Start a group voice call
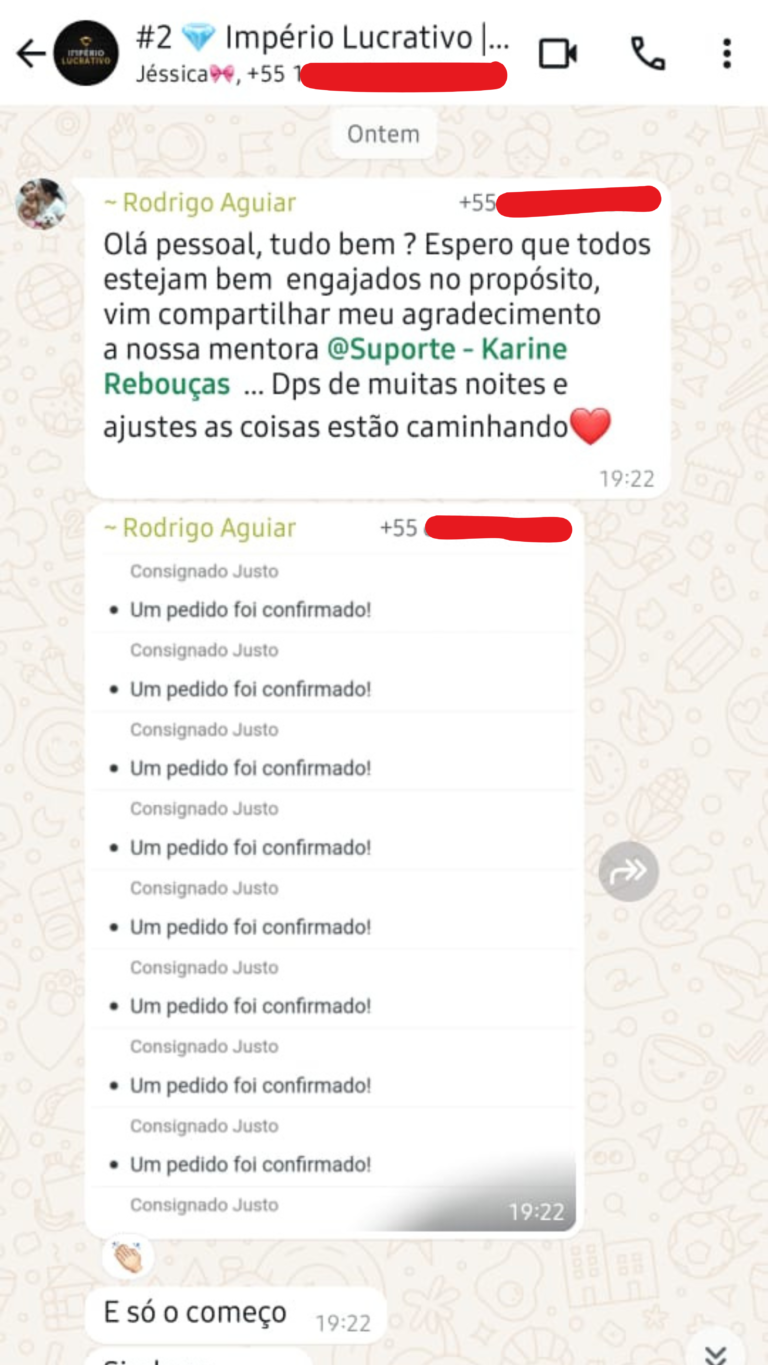 (648, 54)
